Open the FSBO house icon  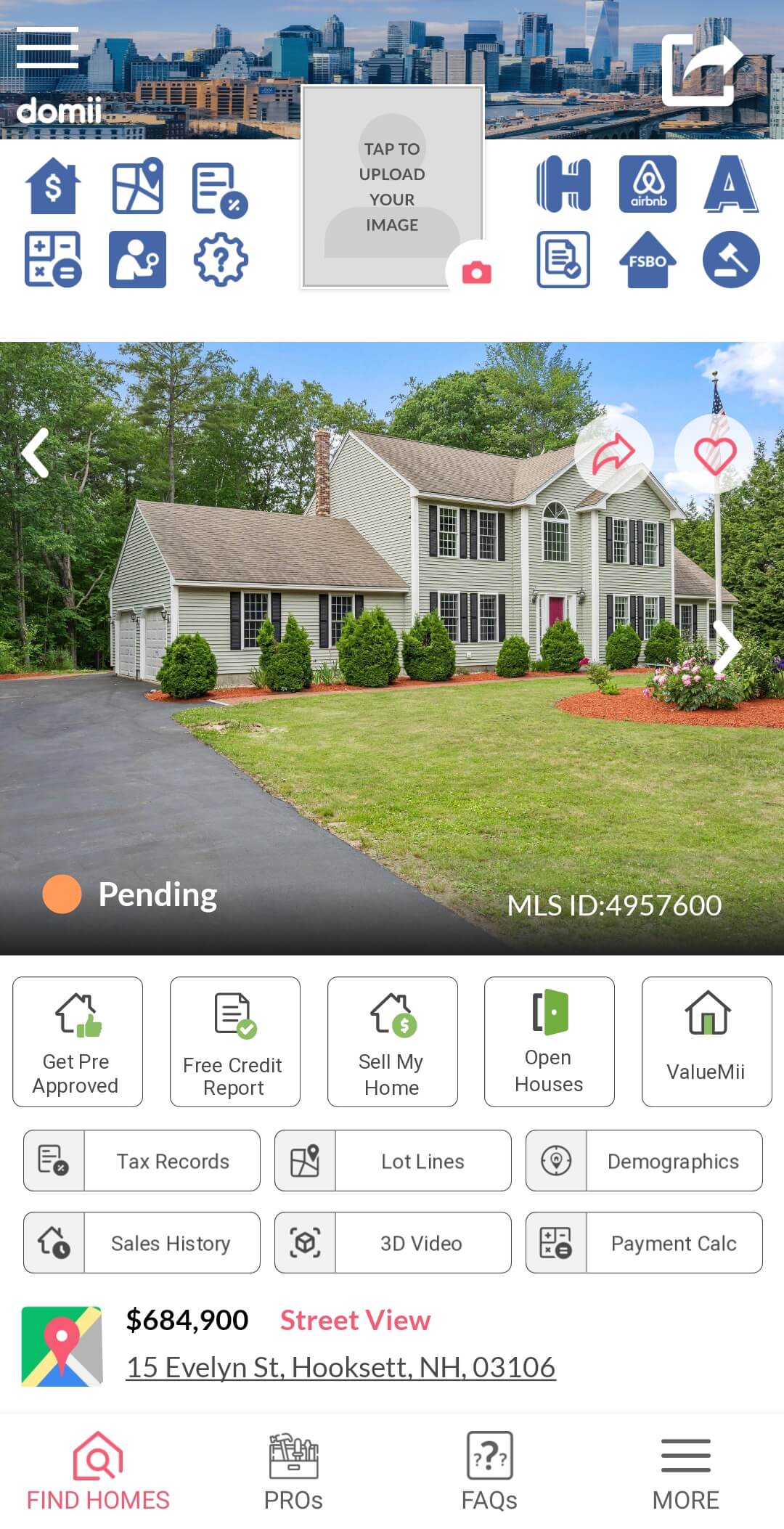tap(648, 259)
